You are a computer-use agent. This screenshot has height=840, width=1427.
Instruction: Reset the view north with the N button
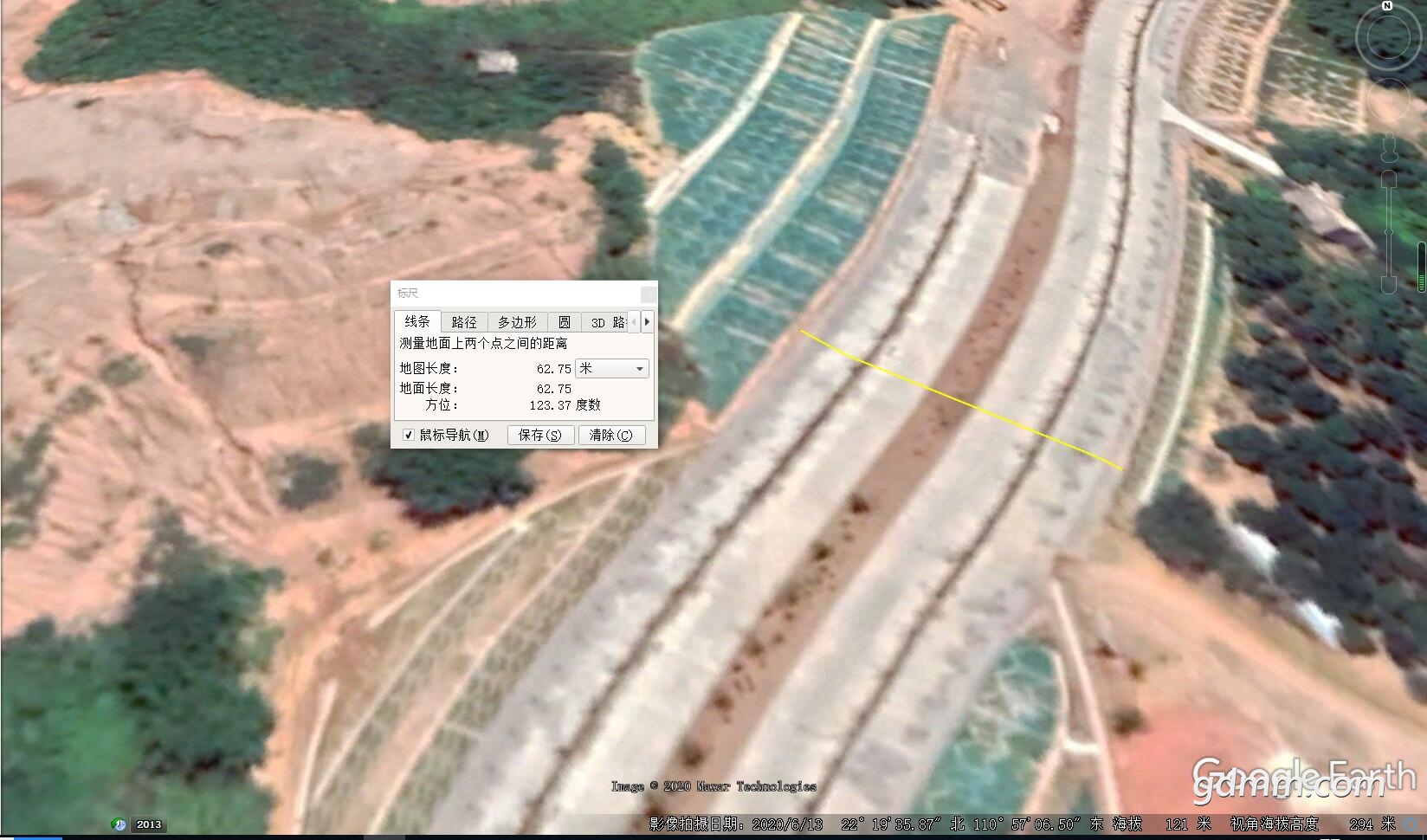(1387, 6)
